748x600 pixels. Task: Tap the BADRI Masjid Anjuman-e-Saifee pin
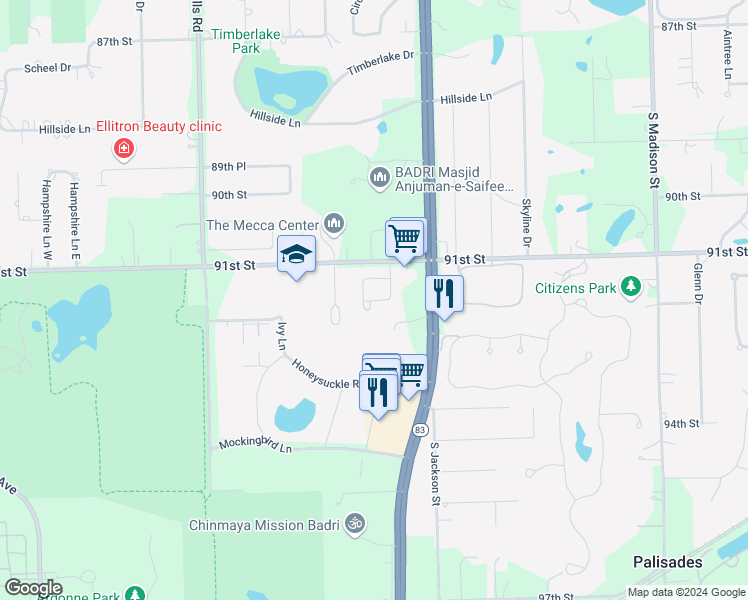(x=380, y=178)
